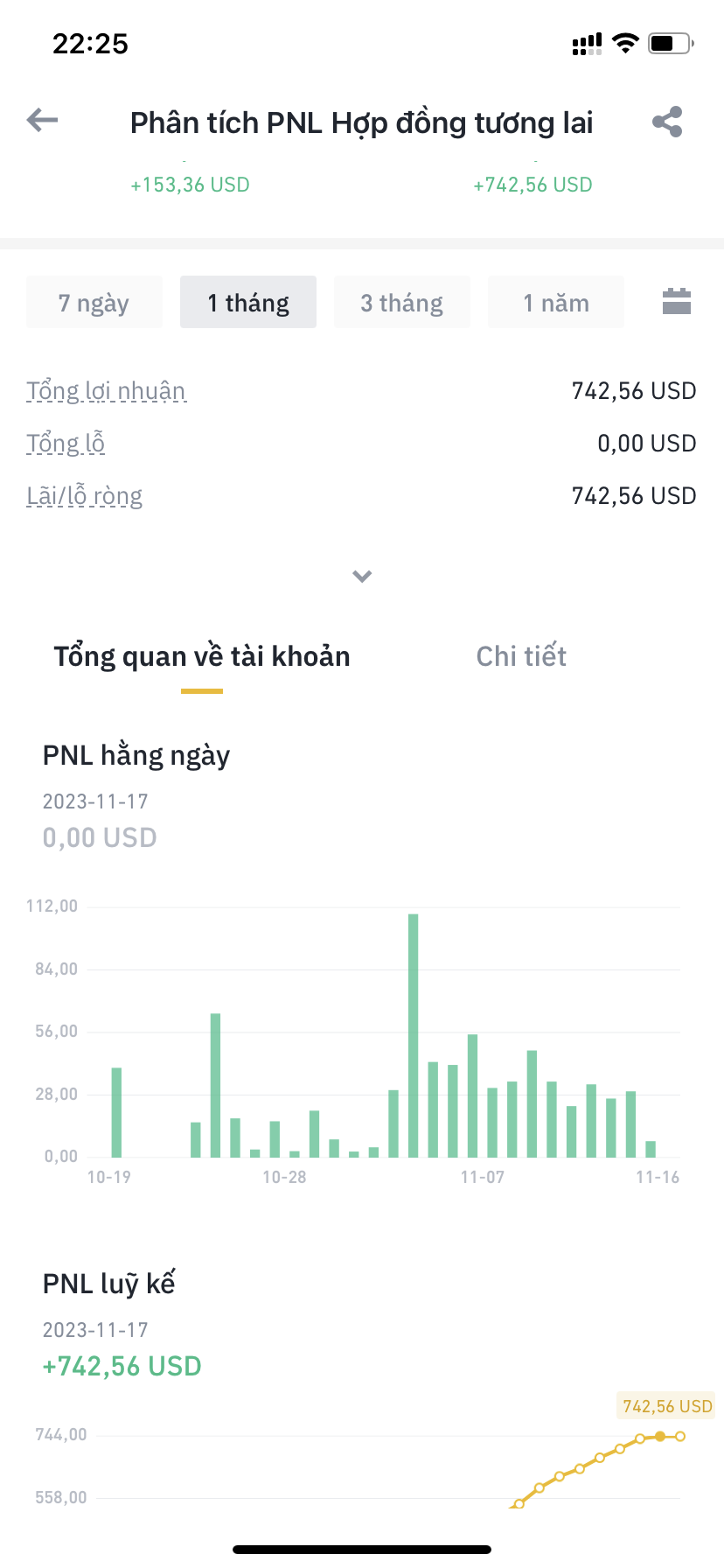
Task: Switch to the 3 tháng range
Action: [402, 303]
